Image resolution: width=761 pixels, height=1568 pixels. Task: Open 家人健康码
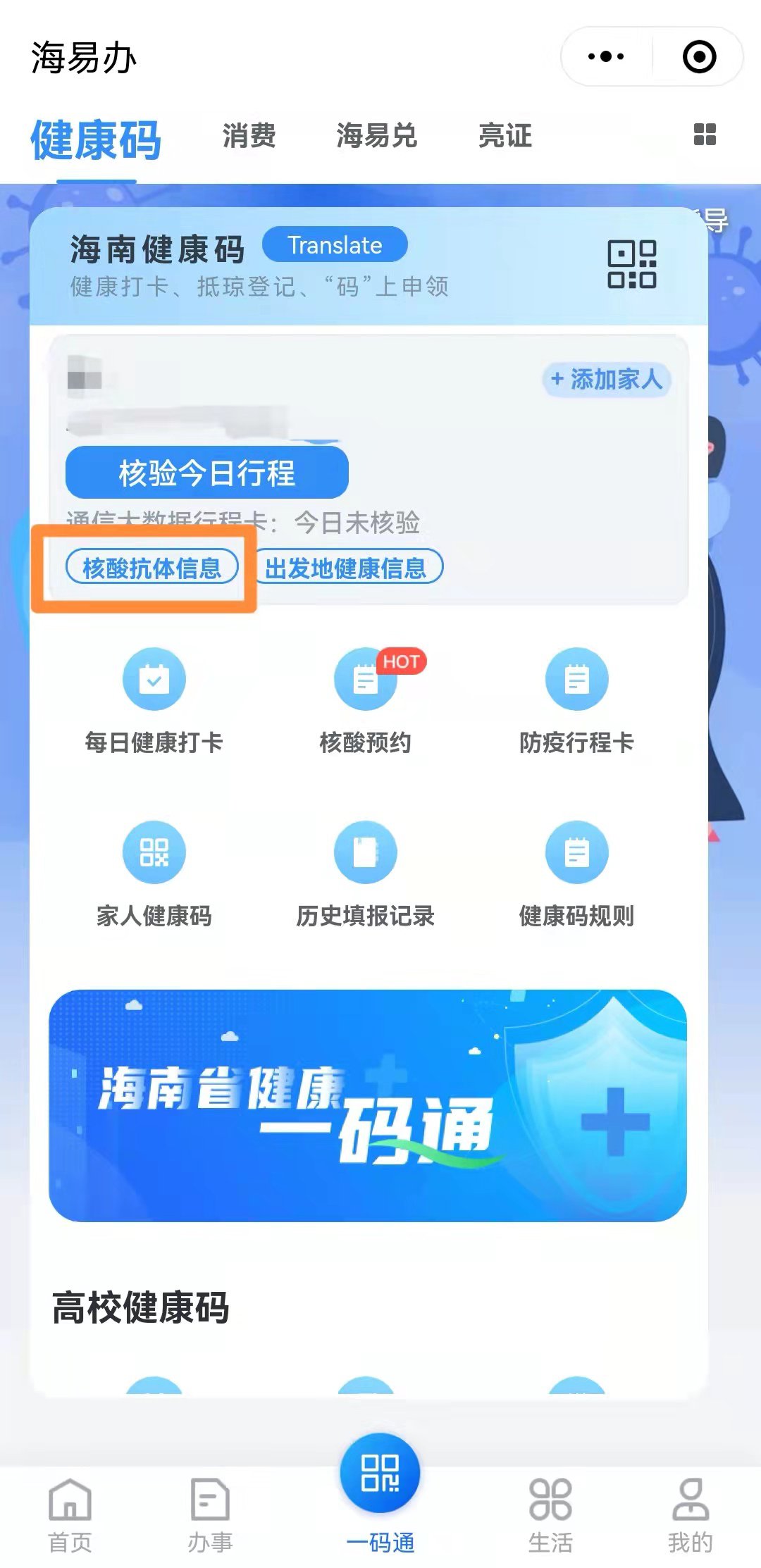click(154, 874)
